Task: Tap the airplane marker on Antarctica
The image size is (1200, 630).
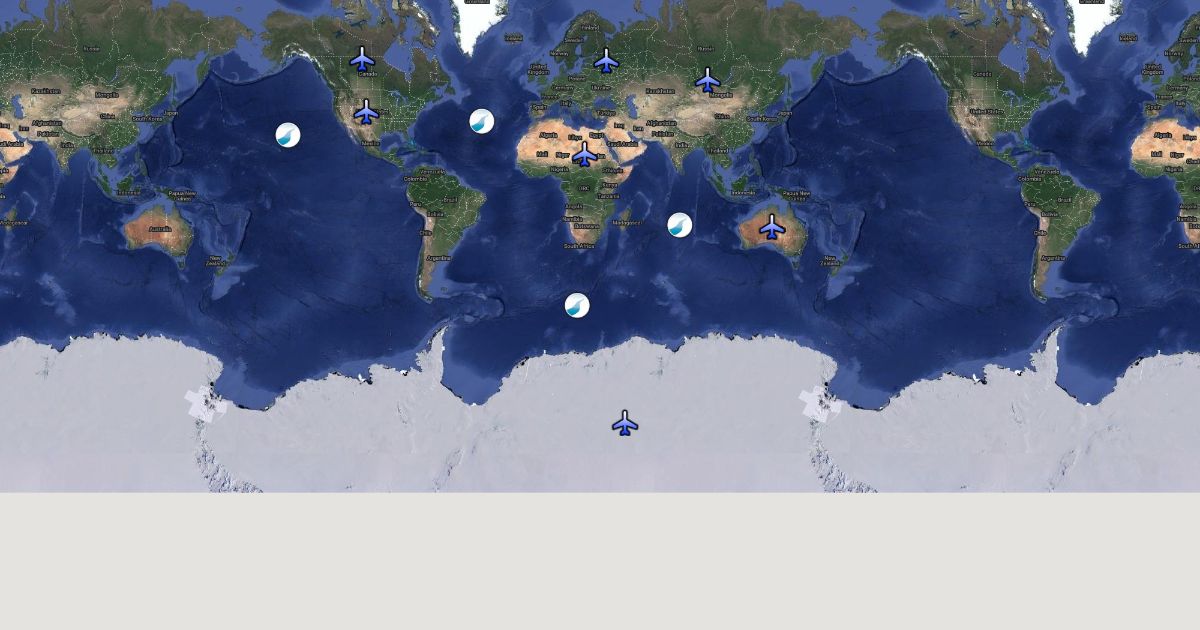Action: (x=625, y=423)
